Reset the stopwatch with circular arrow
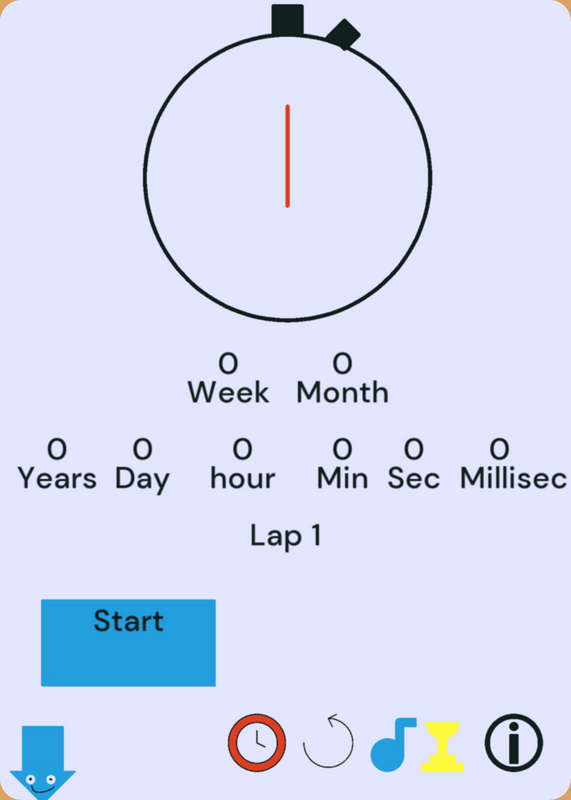The height and width of the screenshot is (800, 571). pyautogui.click(x=328, y=741)
